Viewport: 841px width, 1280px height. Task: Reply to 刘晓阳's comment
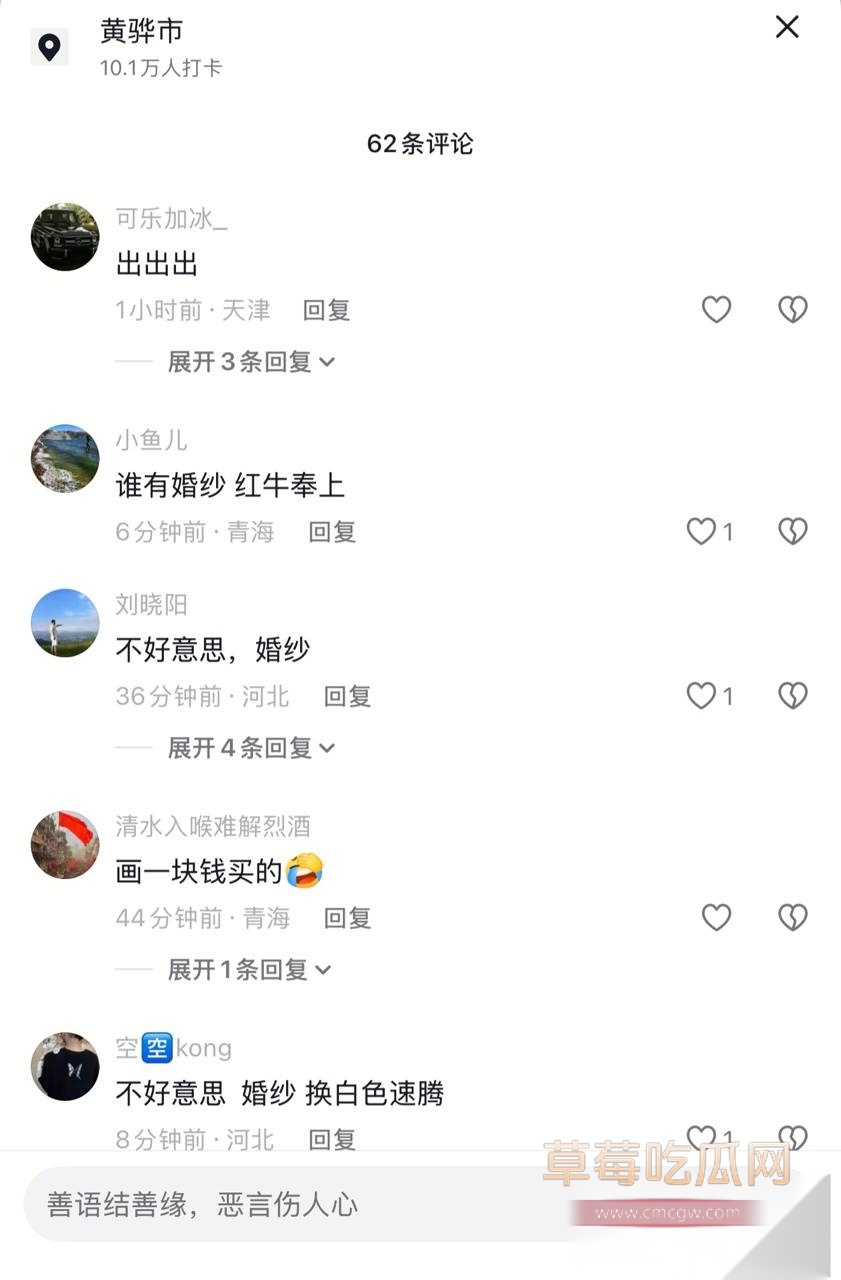click(347, 696)
